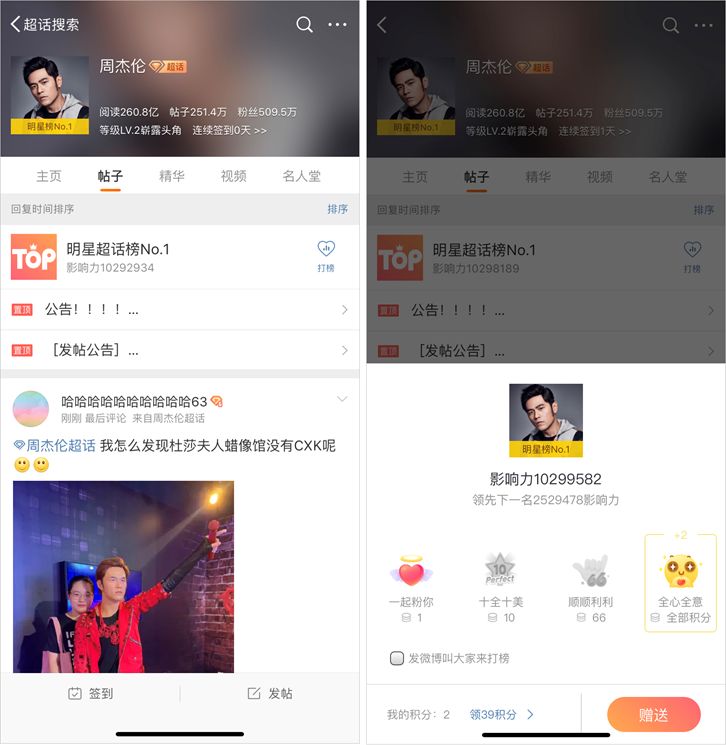Expand the post options chevron

coord(342,399)
